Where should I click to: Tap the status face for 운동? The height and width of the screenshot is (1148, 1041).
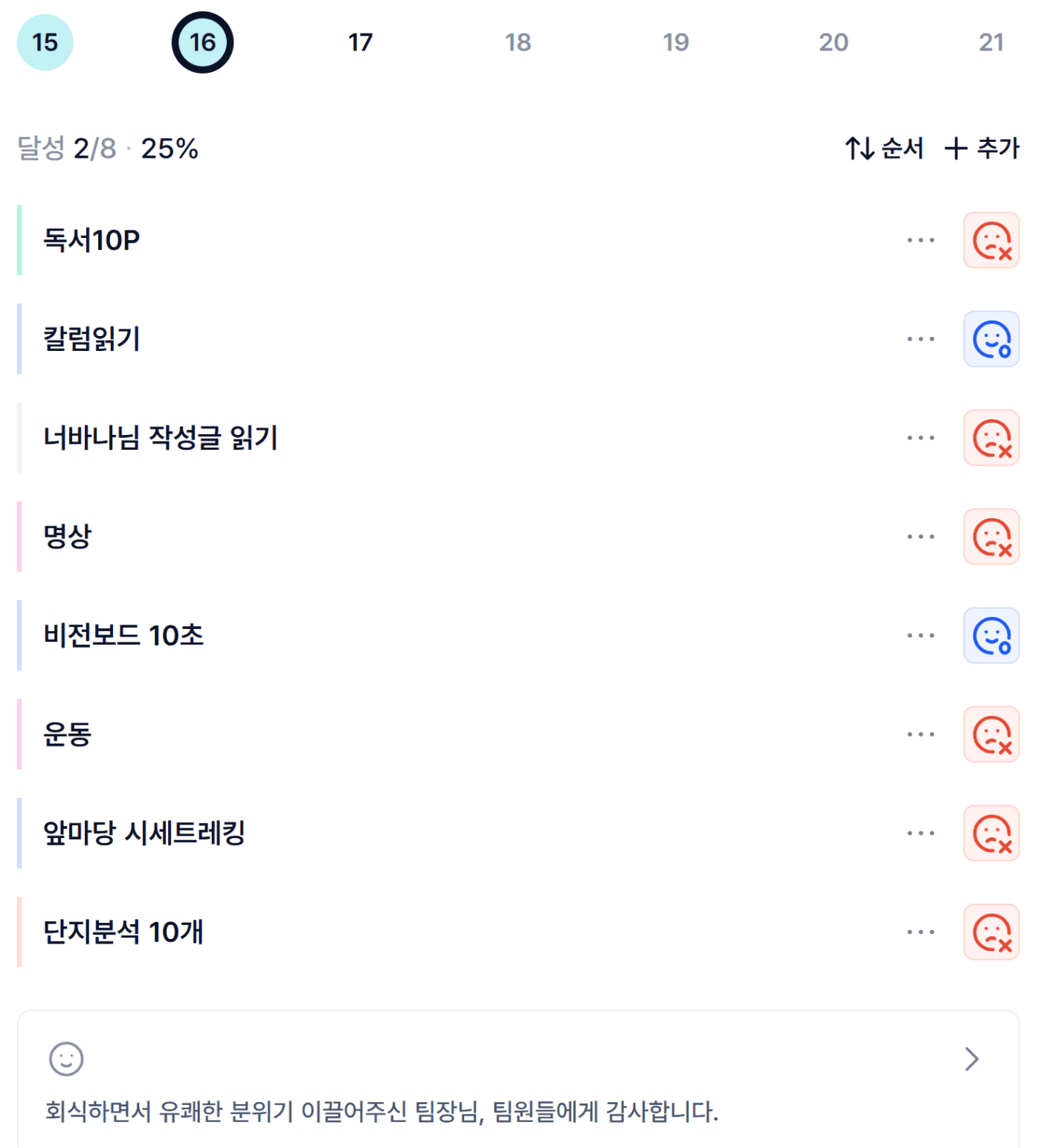tap(991, 735)
